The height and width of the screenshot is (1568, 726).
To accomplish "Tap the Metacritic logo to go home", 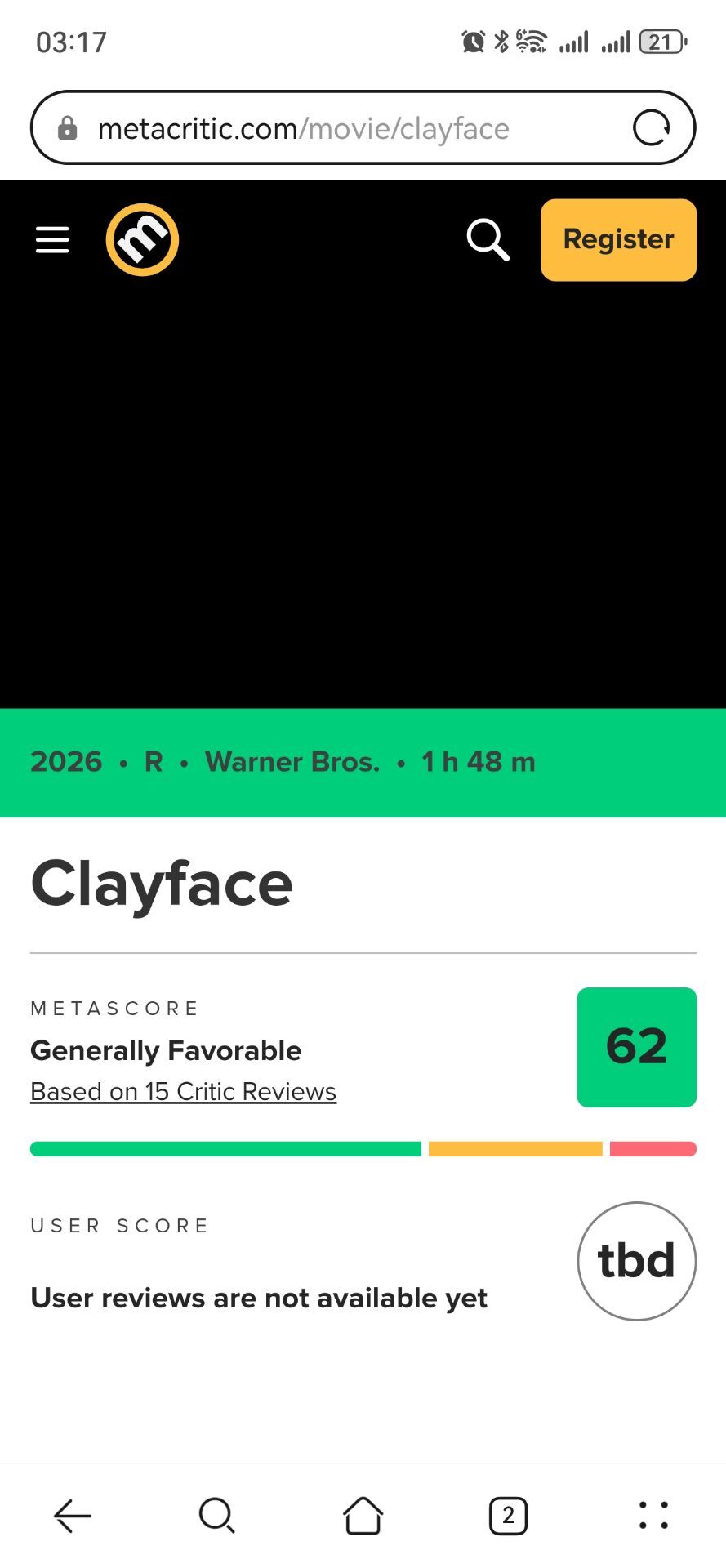I will tap(142, 240).
